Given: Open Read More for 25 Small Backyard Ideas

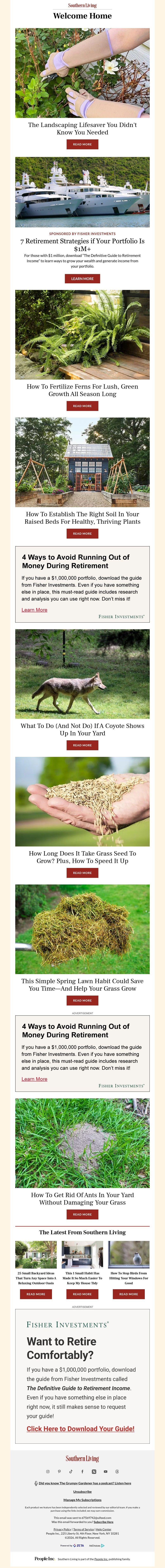Looking at the screenshot, I should 36,1294.
